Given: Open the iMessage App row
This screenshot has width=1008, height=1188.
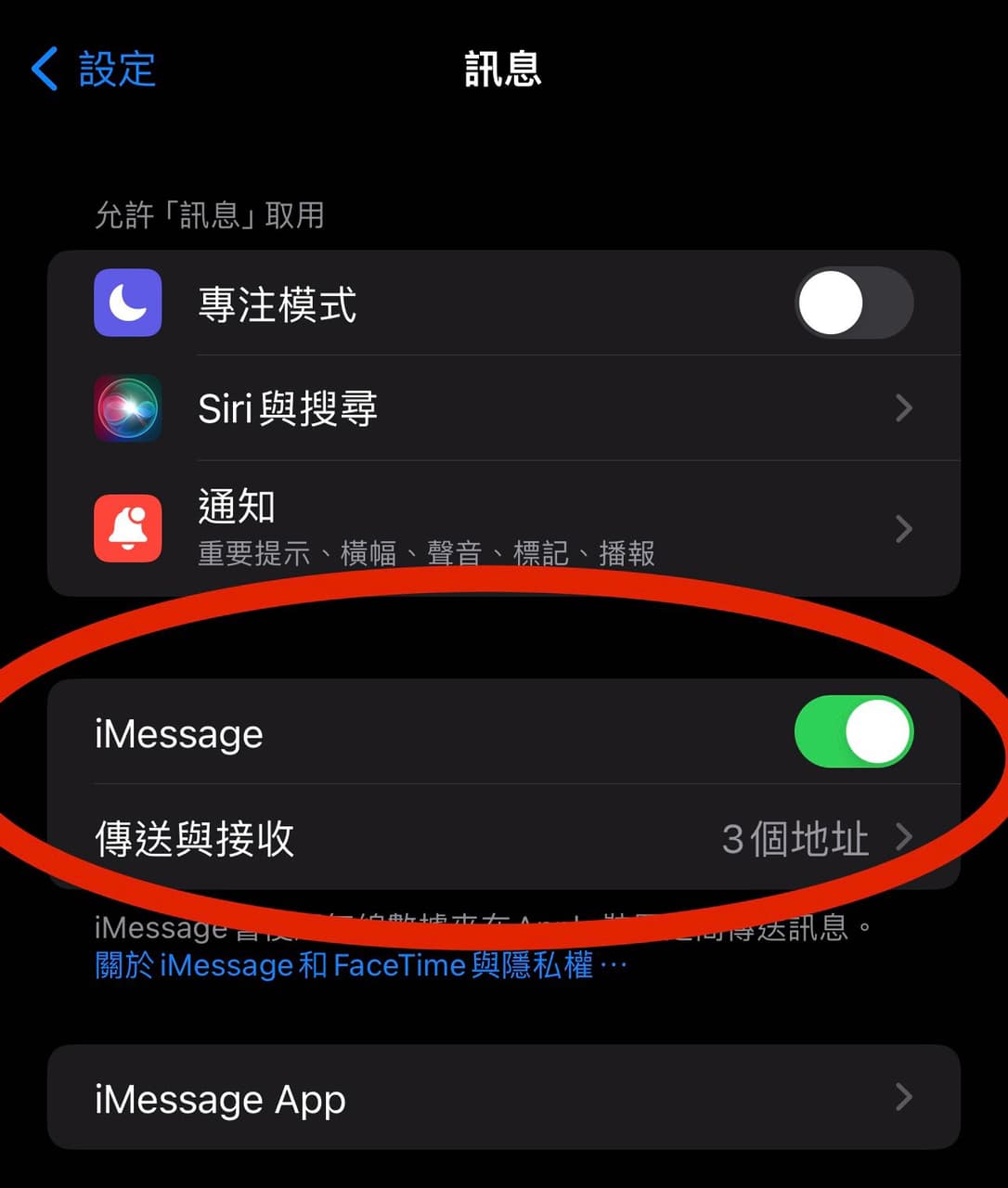Looking at the screenshot, I should 503,1098.
